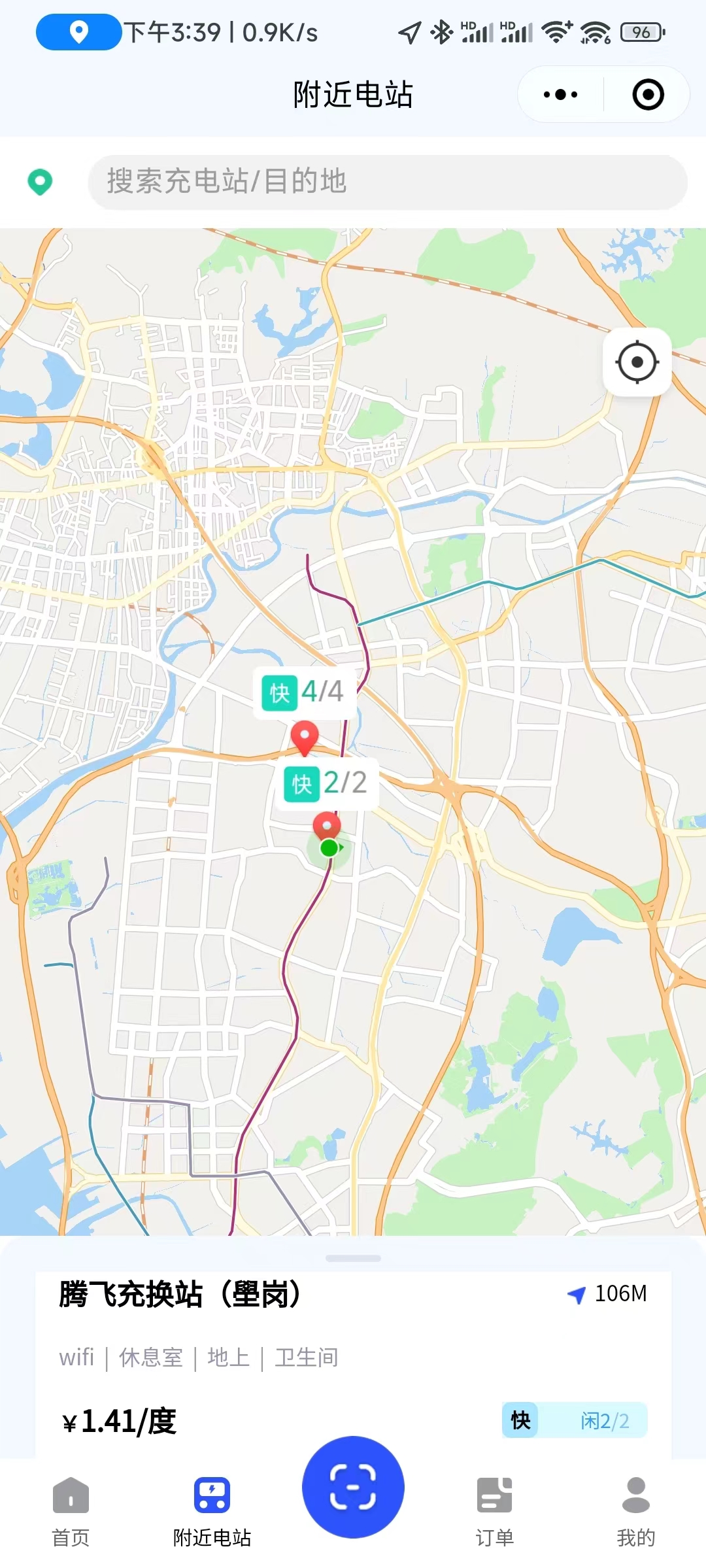This screenshot has width=706, height=1568.
Task: Navigate to the station 106M away
Action: [607, 1294]
